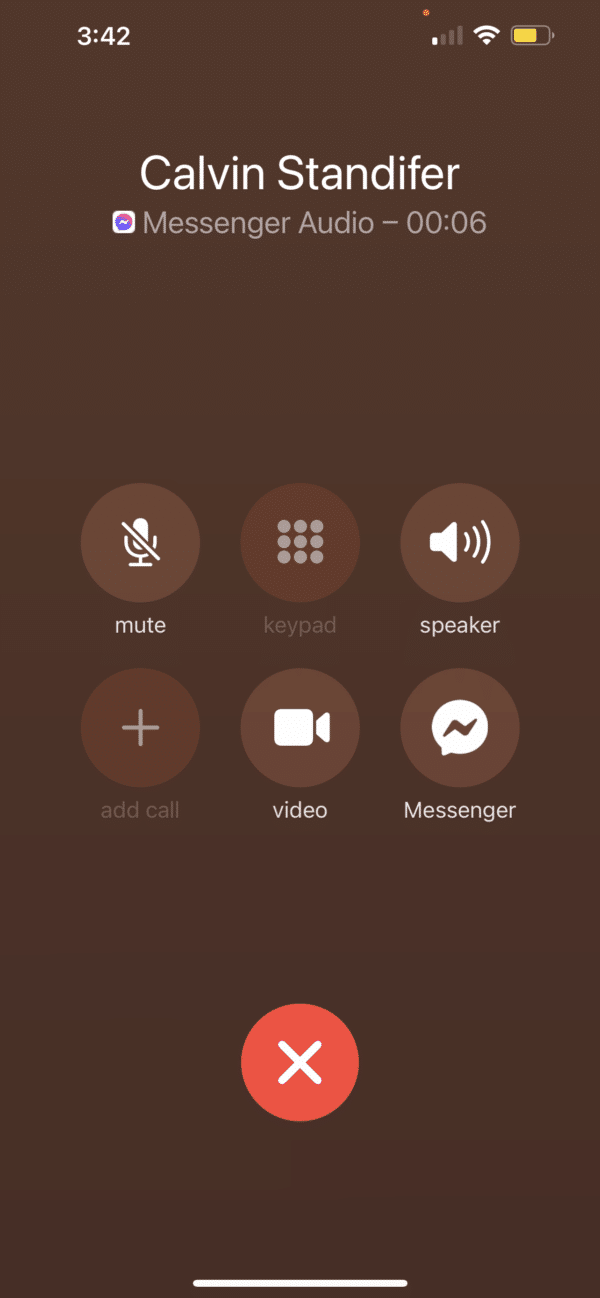Turn on the speaker
The width and height of the screenshot is (600, 1298).
[x=460, y=543]
